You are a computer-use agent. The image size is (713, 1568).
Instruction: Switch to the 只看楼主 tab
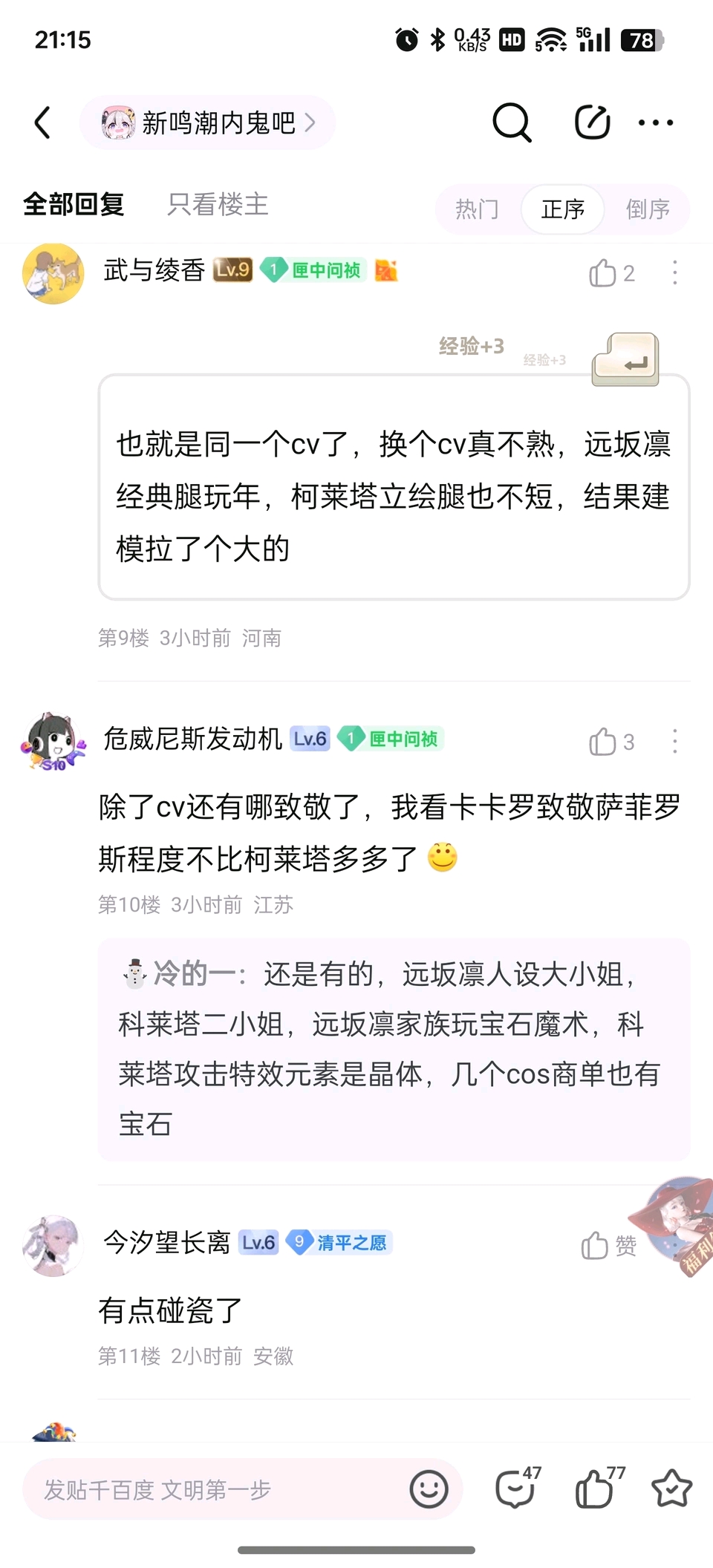218,204
